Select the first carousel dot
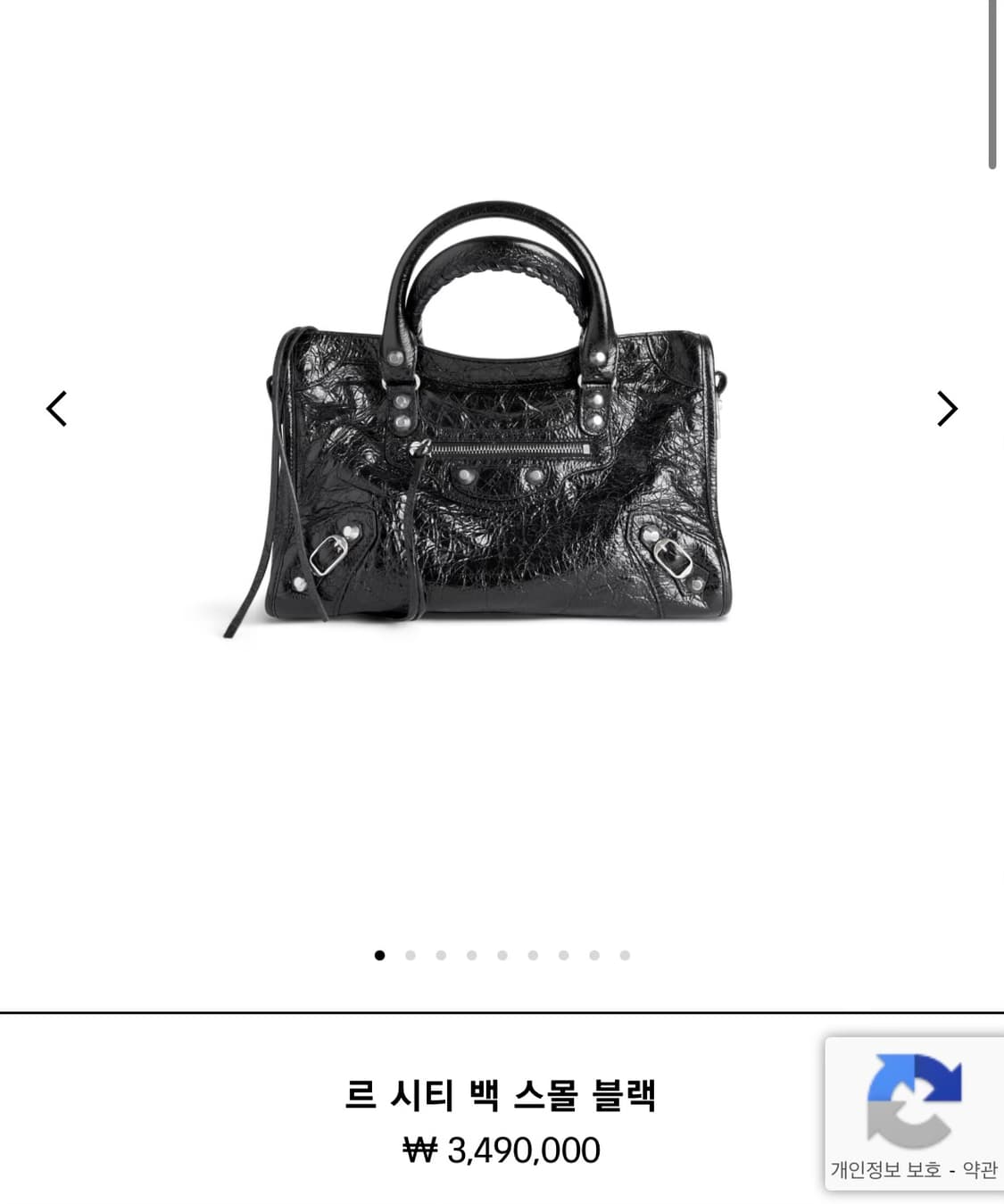1004x1204 pixels. (379, 956)
